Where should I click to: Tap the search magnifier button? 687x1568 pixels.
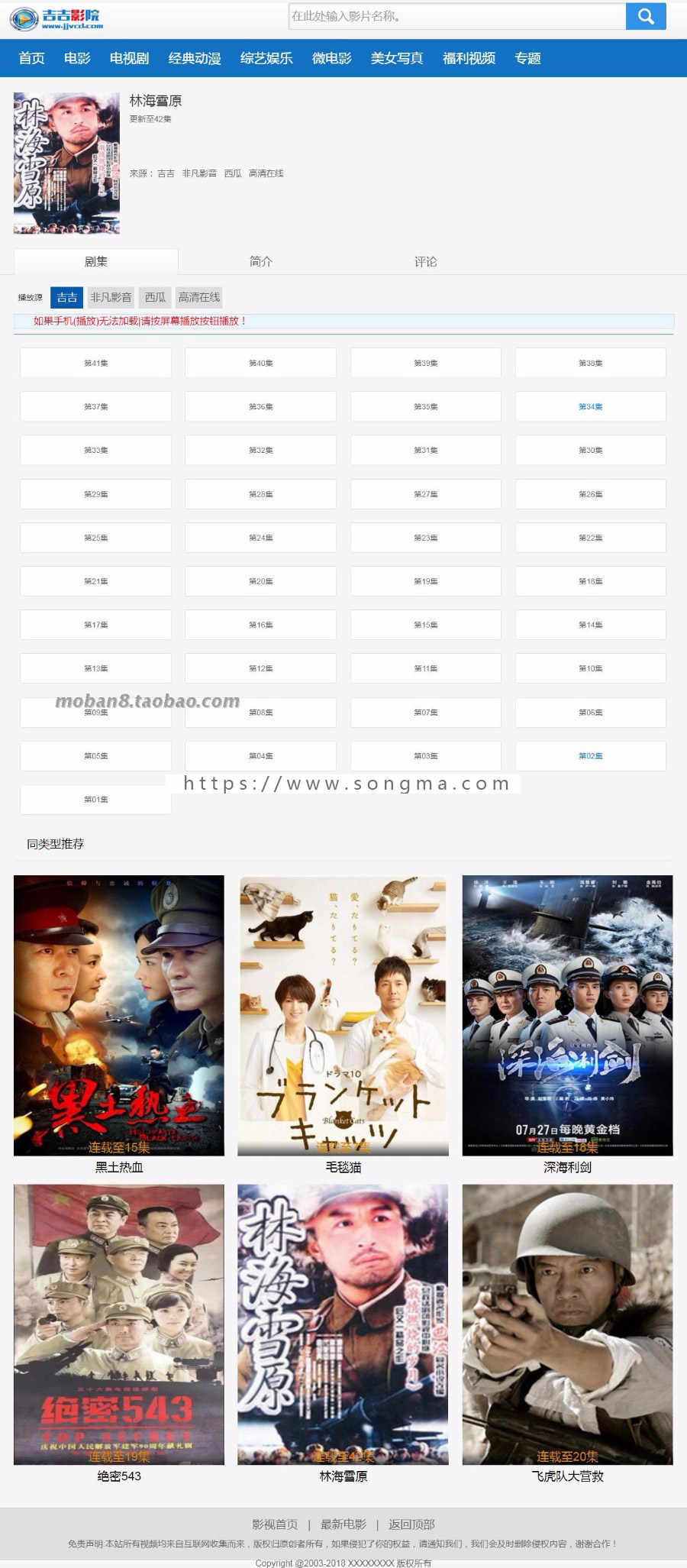[646, 16]
